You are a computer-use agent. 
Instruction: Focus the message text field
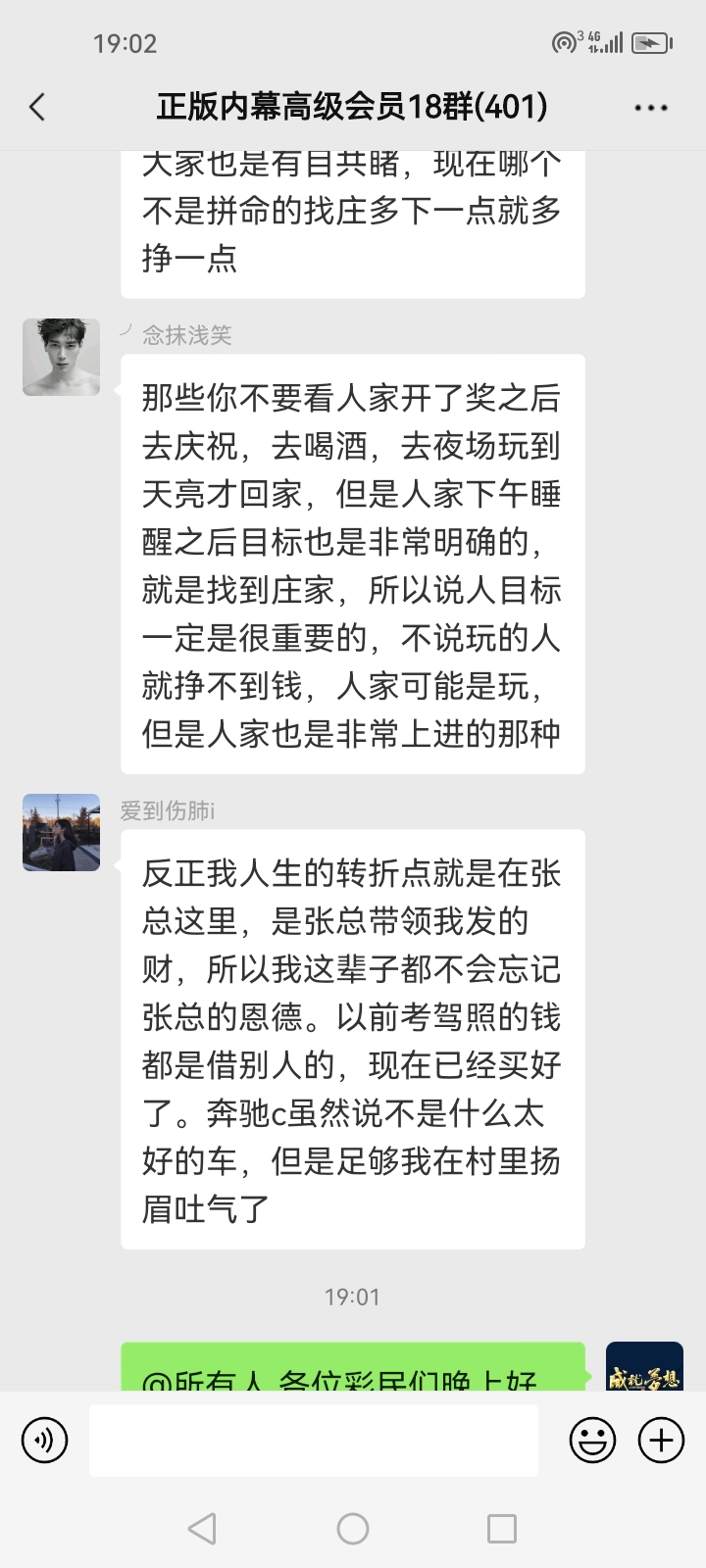coord(314,1441)
